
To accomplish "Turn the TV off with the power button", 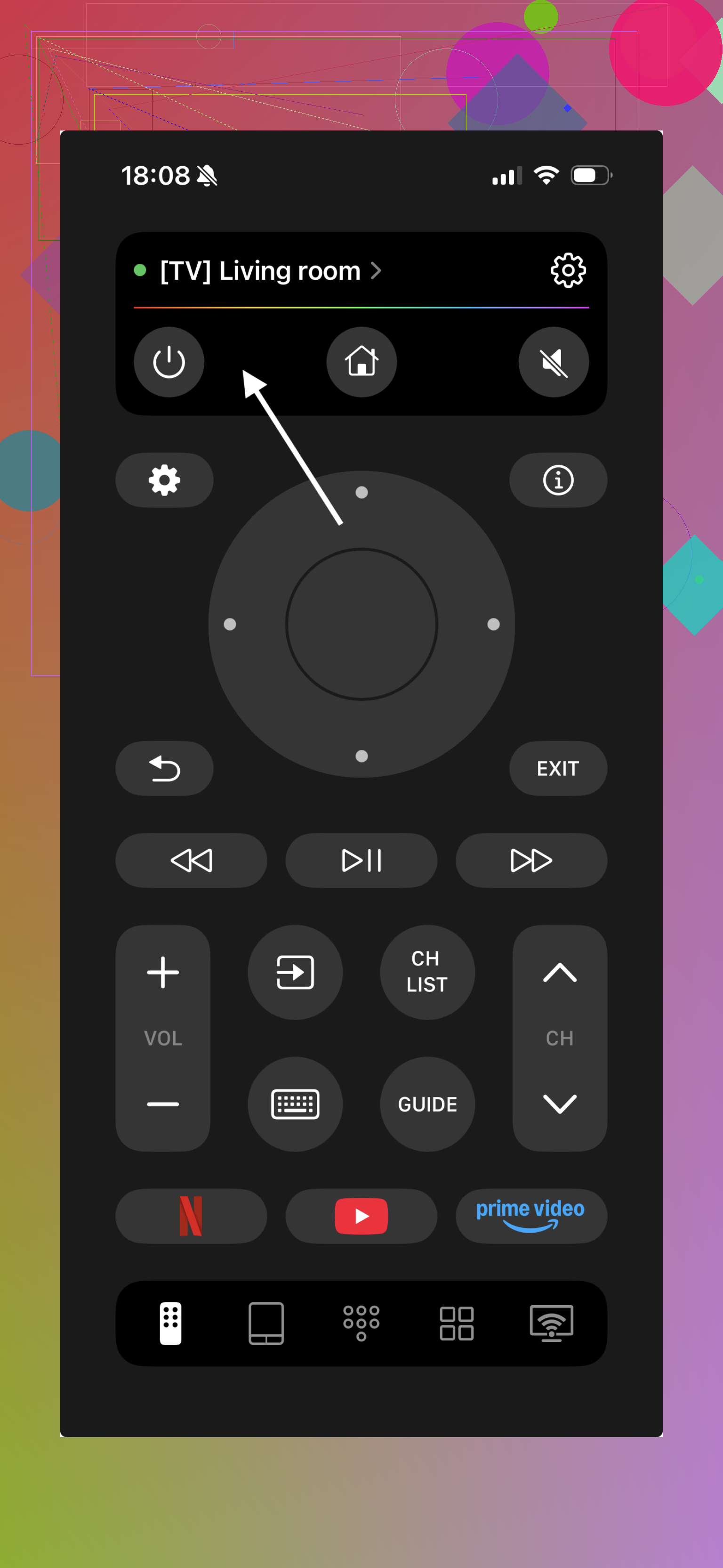I will 169,362.
